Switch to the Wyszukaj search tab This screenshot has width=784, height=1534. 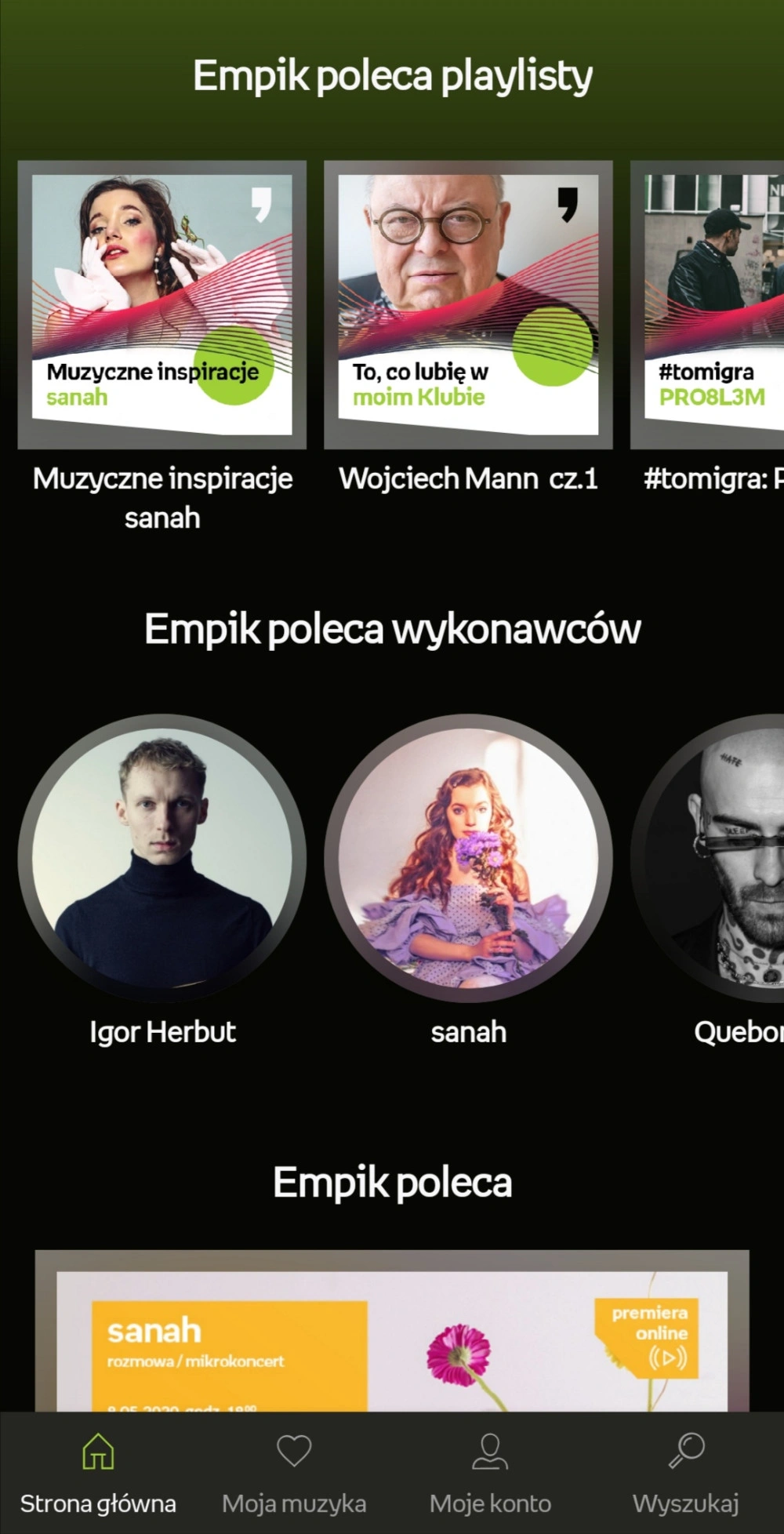(x=686, y=1473)
